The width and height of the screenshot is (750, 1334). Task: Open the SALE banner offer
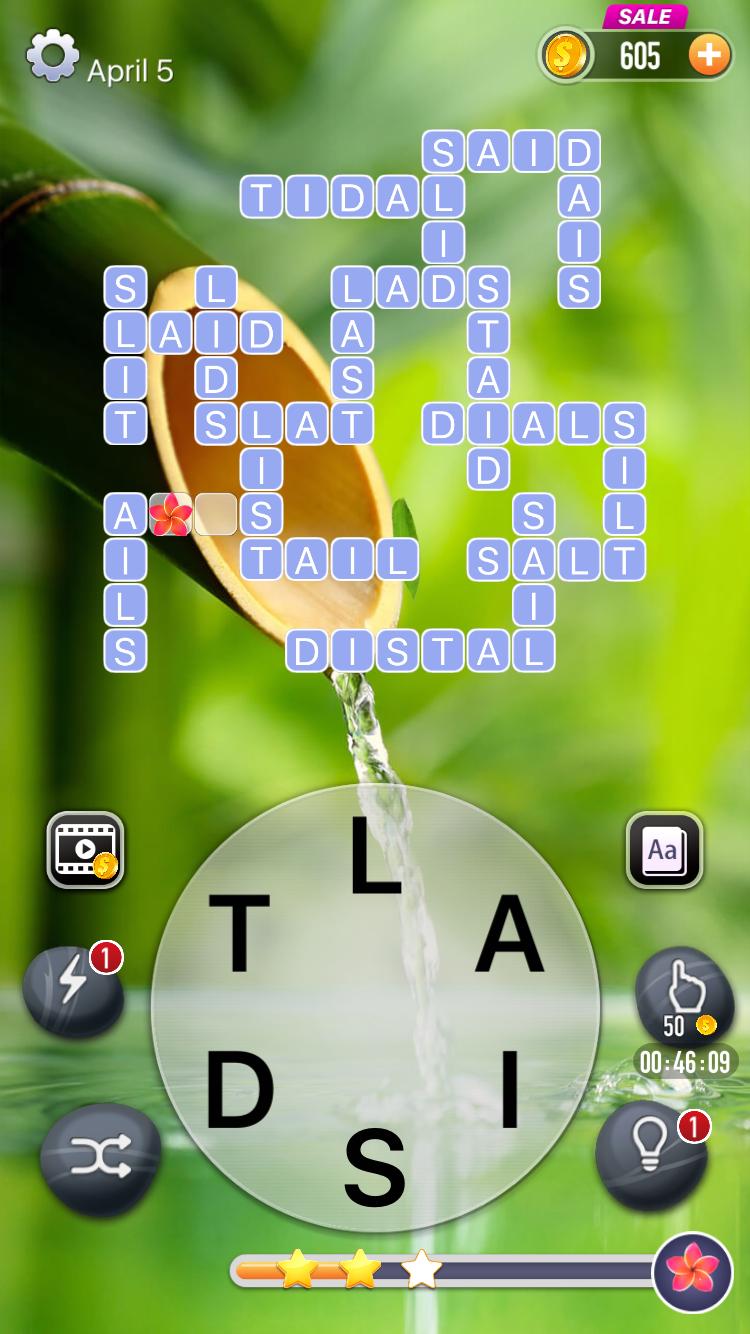(645, 16)
